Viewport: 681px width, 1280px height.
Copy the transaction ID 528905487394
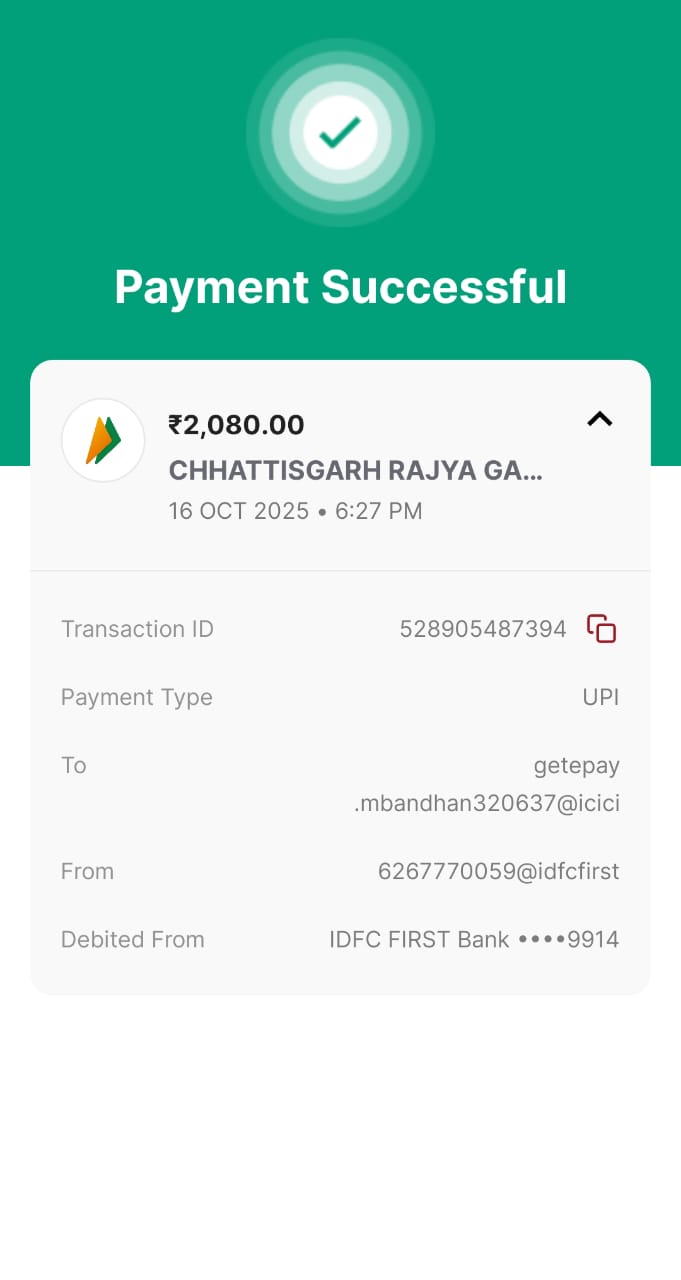coord(601,629)
